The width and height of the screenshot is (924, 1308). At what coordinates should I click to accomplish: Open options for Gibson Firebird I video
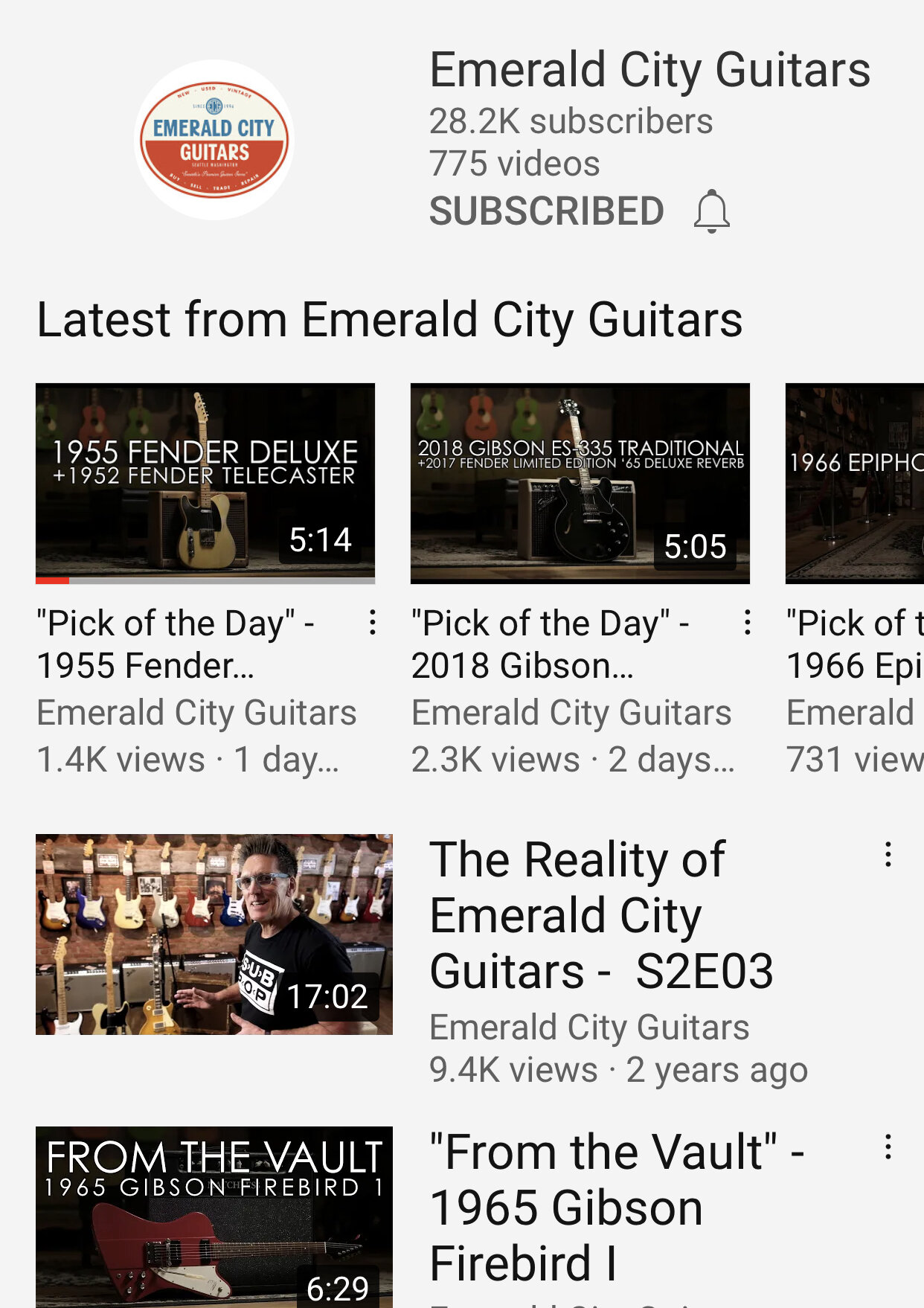888,1147
